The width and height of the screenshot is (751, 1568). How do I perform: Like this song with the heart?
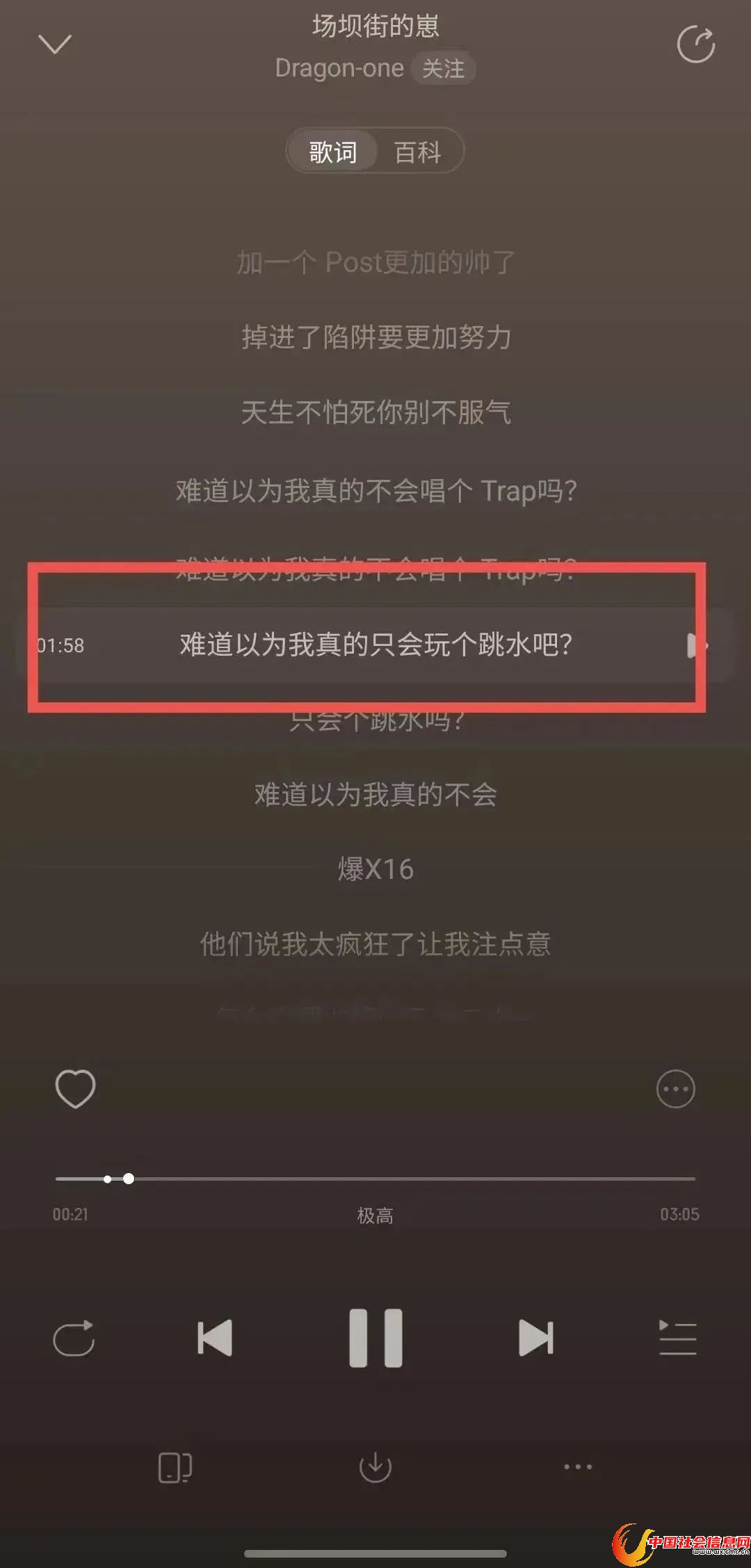[75, 1088]
